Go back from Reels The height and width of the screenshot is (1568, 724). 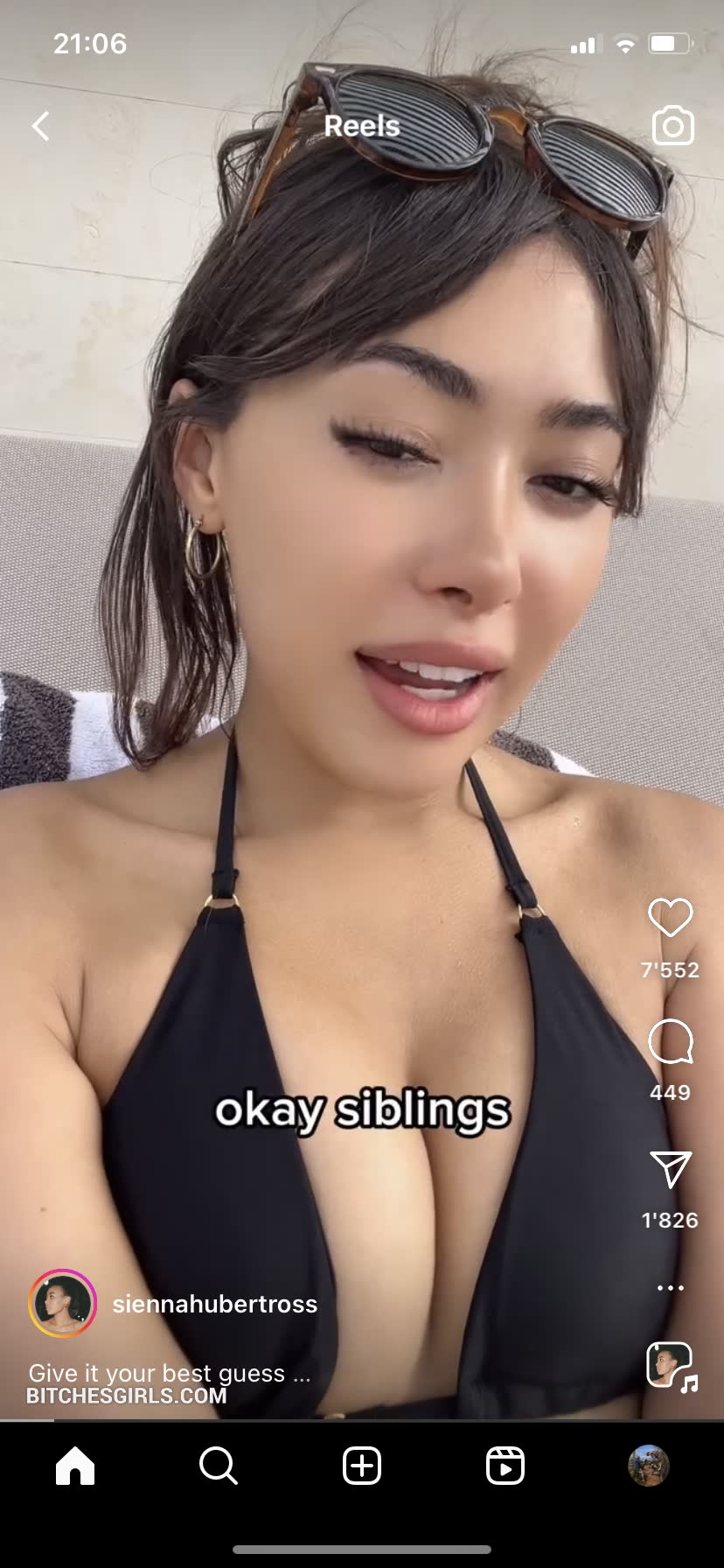tap(41, 127)
